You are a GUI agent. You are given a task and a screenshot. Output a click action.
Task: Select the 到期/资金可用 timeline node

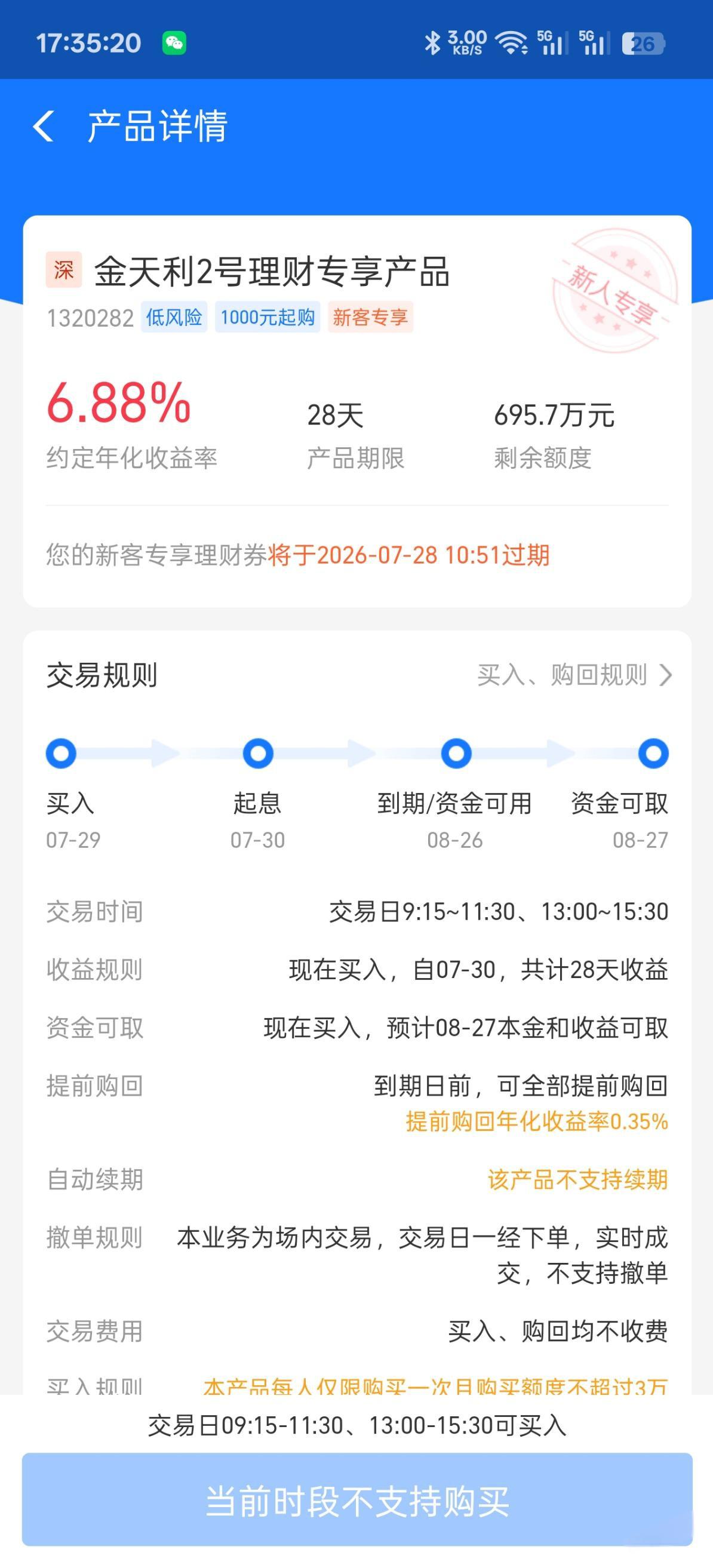coord(454,753)
